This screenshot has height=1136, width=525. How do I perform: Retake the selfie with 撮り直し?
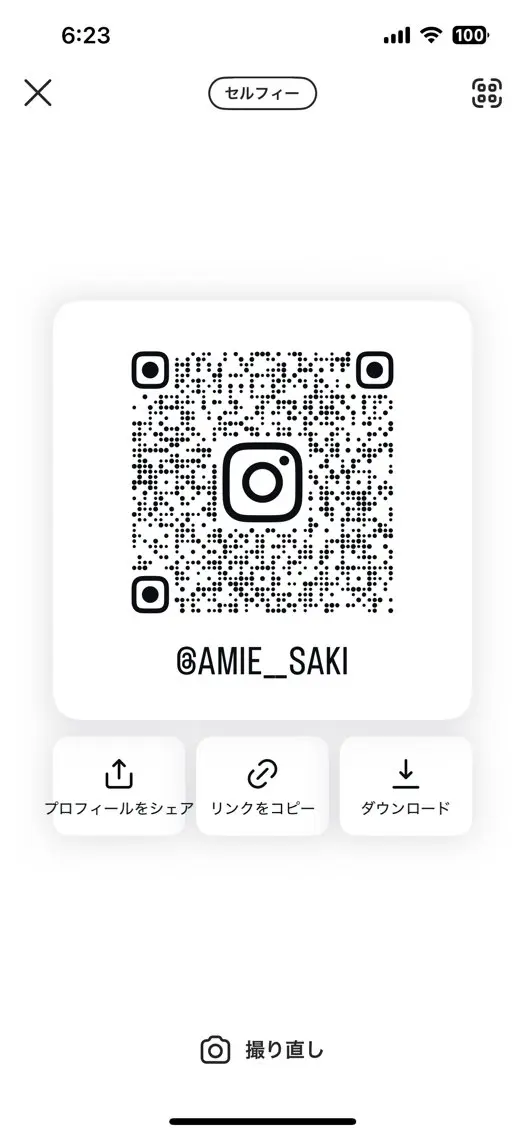point(262,1050)
